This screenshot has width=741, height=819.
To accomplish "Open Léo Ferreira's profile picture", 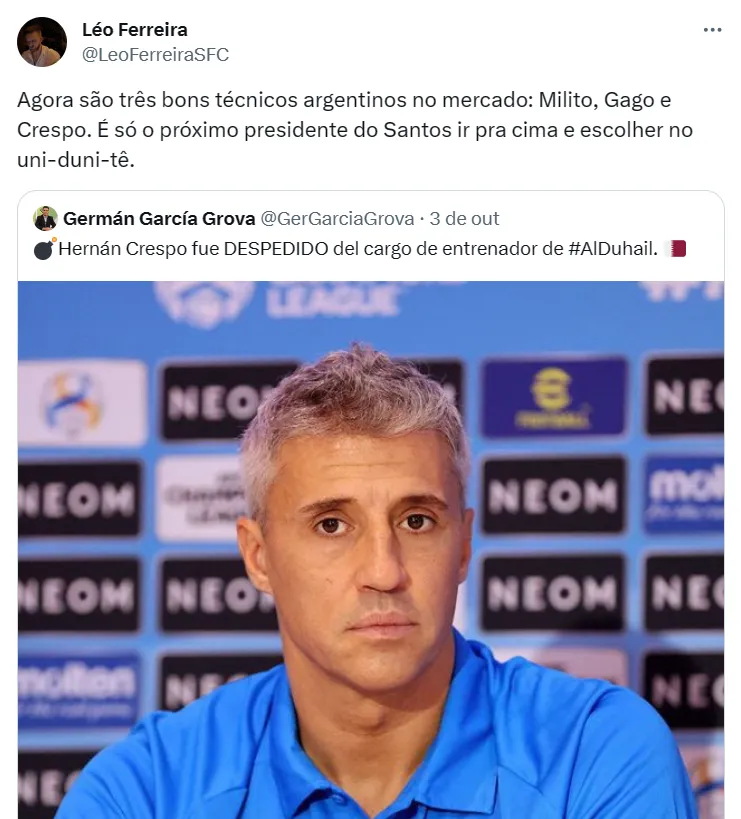I will 42,42.
